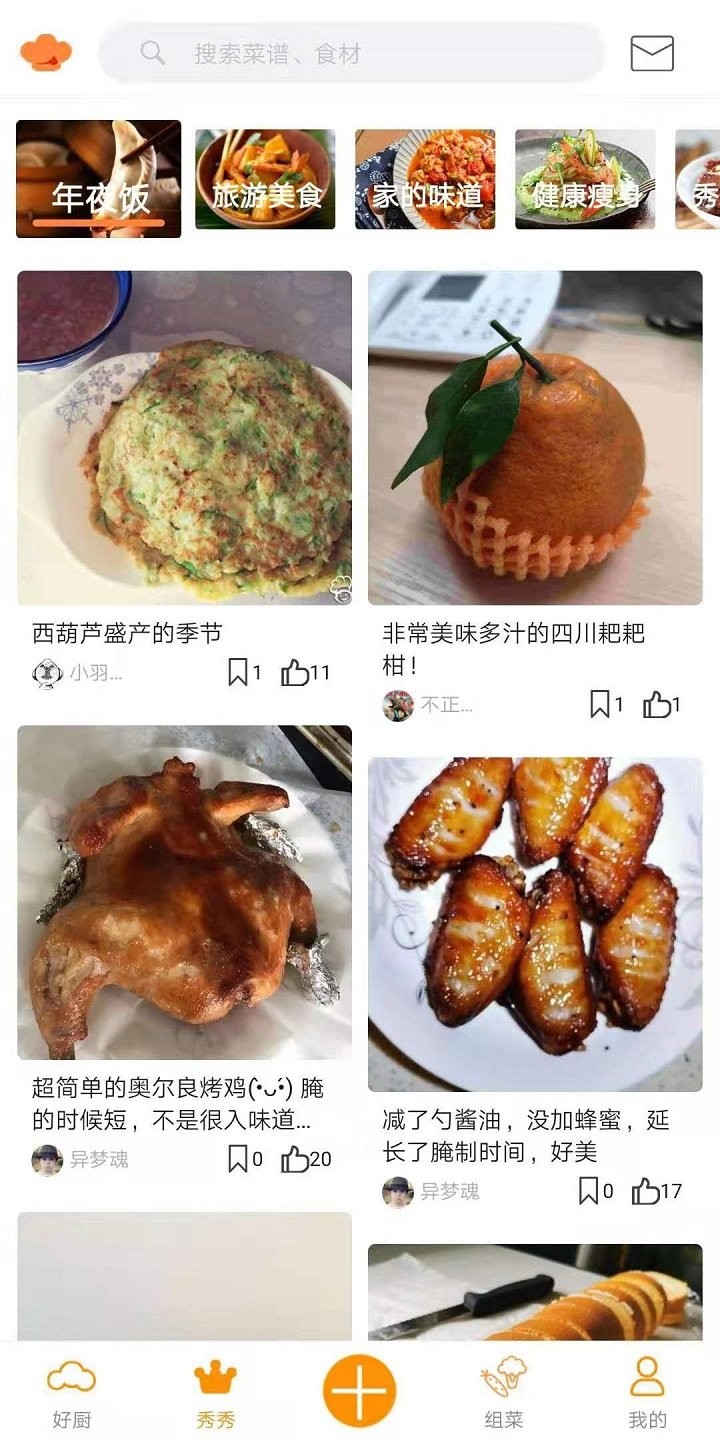Open the 奥尔良烤鸡 roast chicken post
Image resolution: width=720 pixels, height=1440 pixels.
185,892
